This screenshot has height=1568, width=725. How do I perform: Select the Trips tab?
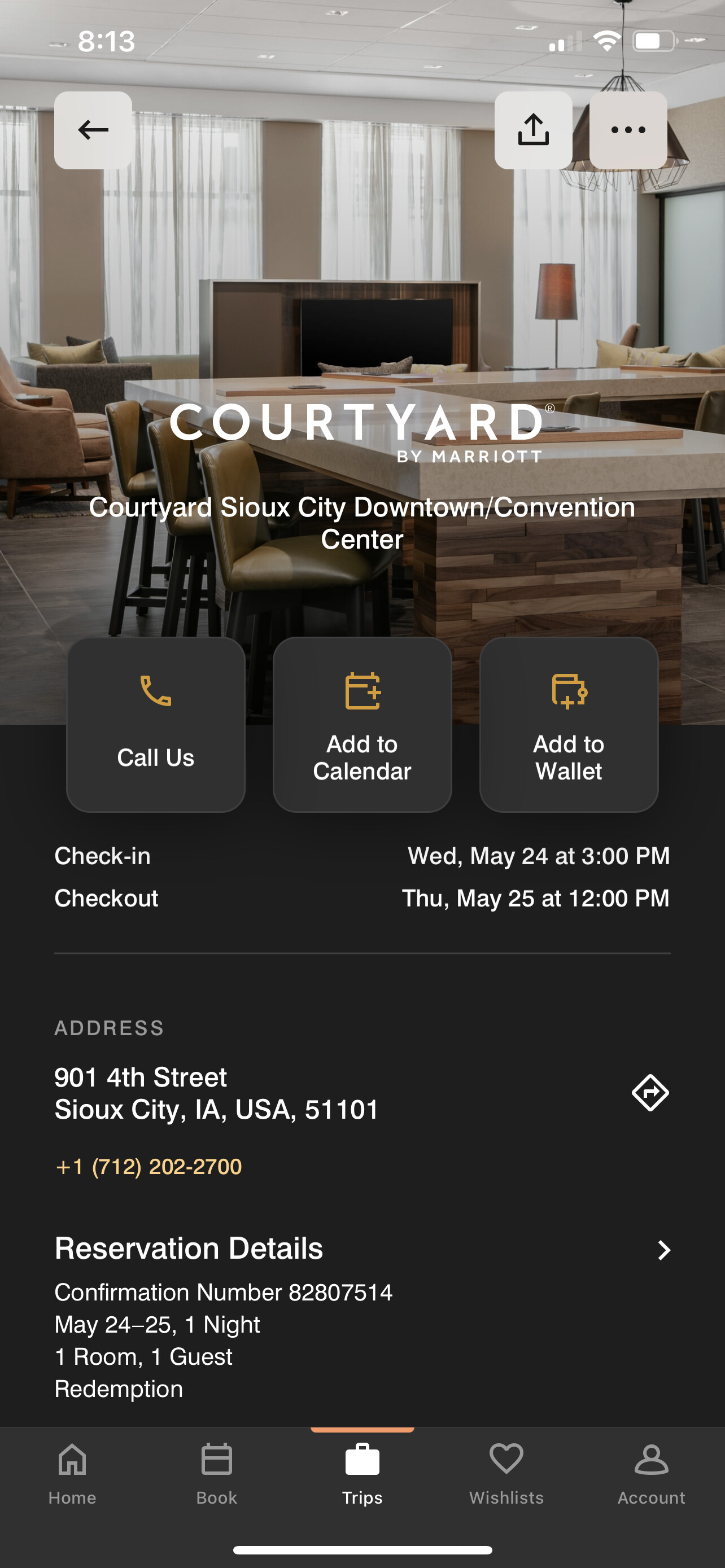click(362, 1473)
